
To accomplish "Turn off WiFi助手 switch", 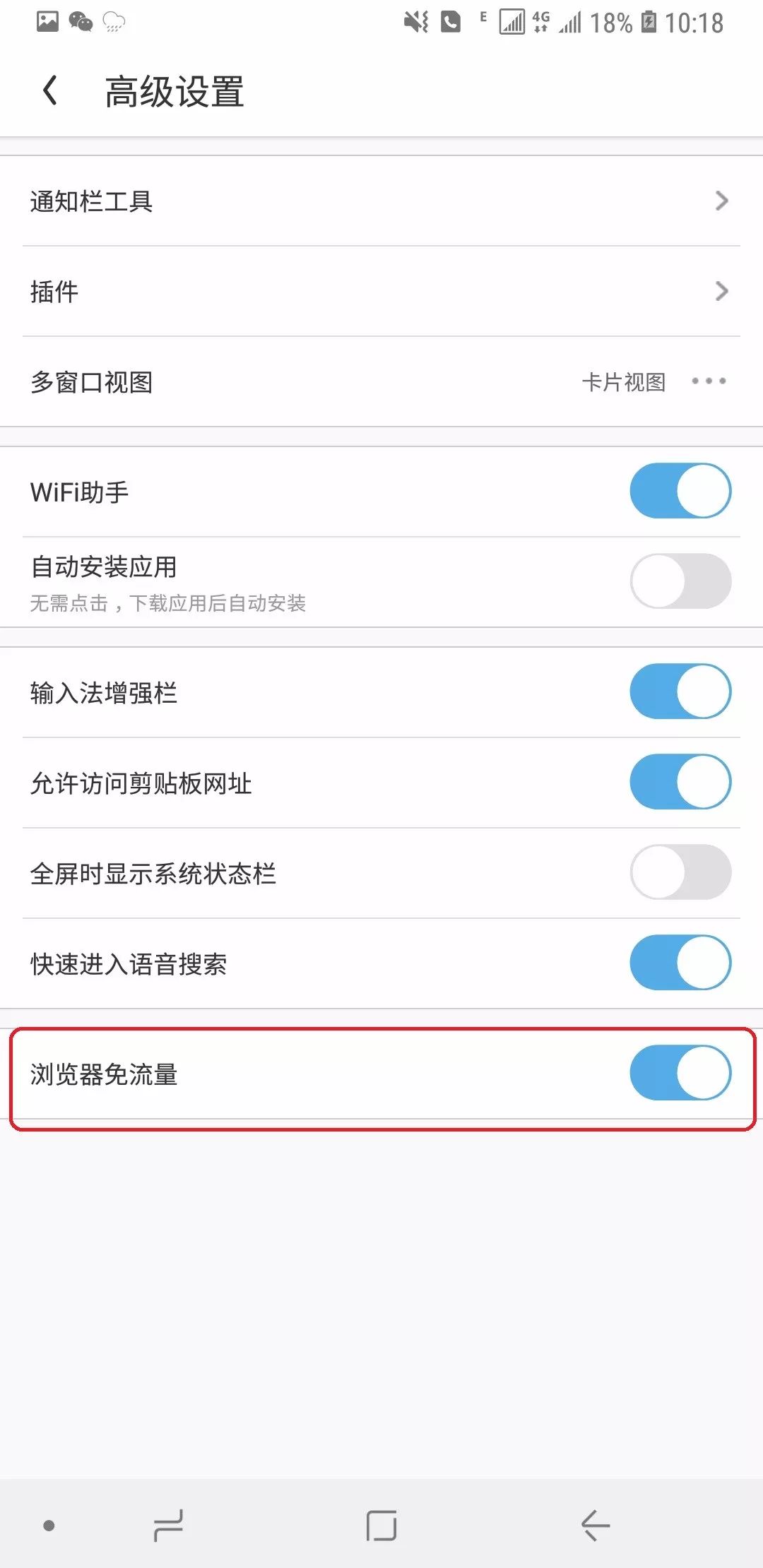I will (680, 491).
